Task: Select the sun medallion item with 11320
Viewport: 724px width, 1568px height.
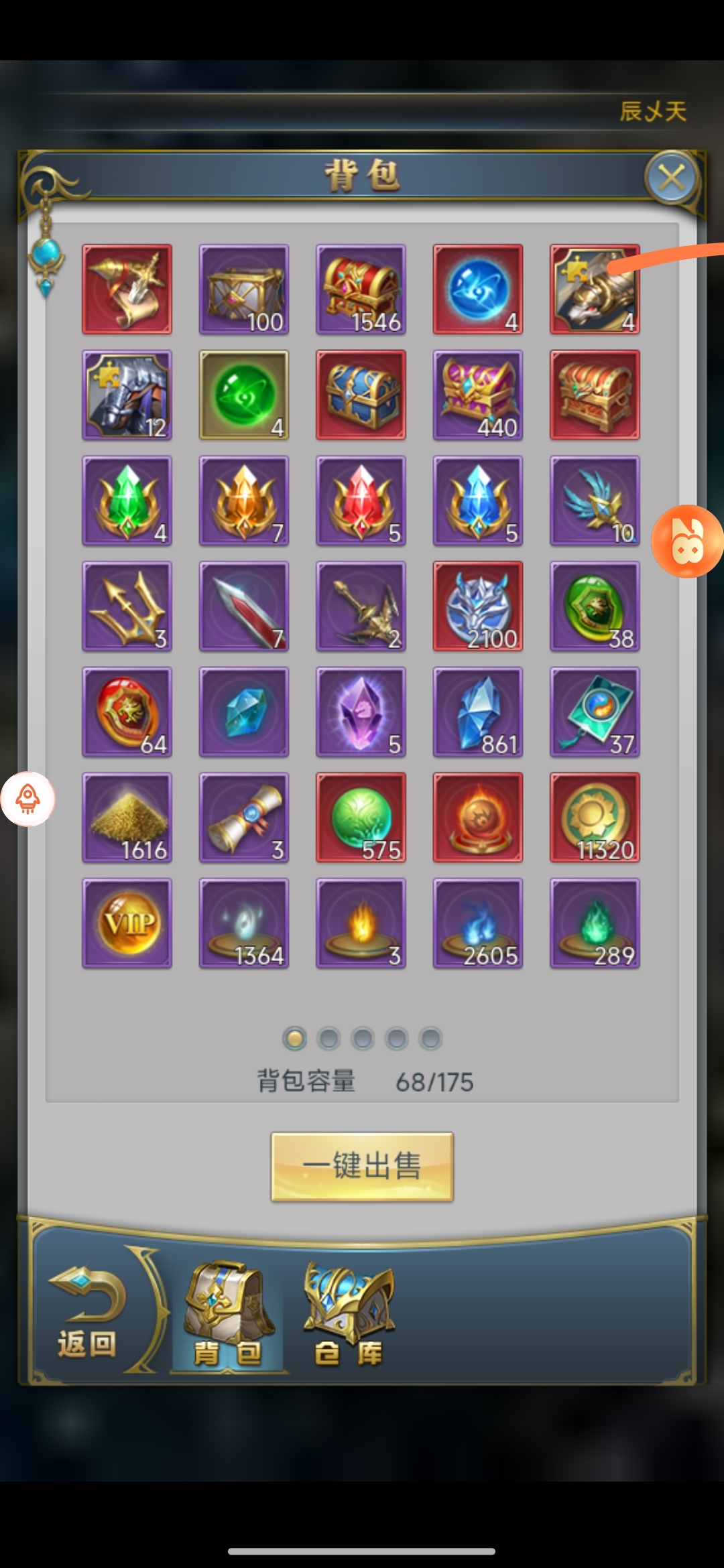Action: [x=595, y=817]
